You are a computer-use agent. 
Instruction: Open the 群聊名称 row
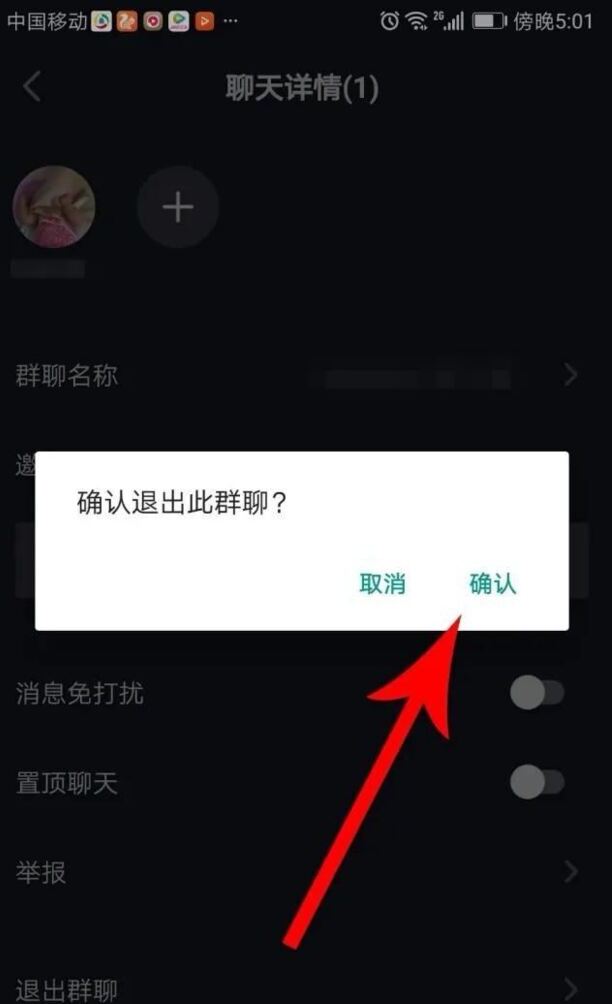coord(300,376)
